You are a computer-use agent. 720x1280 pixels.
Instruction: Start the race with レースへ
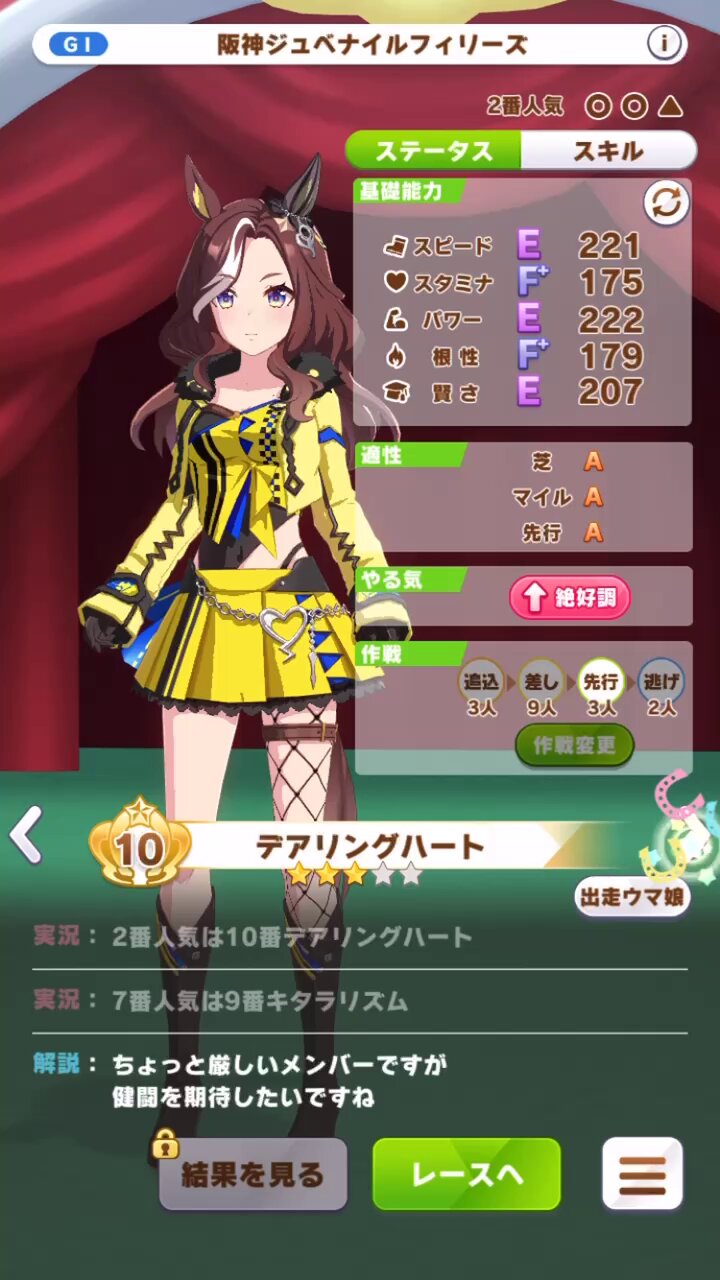click(467, 1174)
